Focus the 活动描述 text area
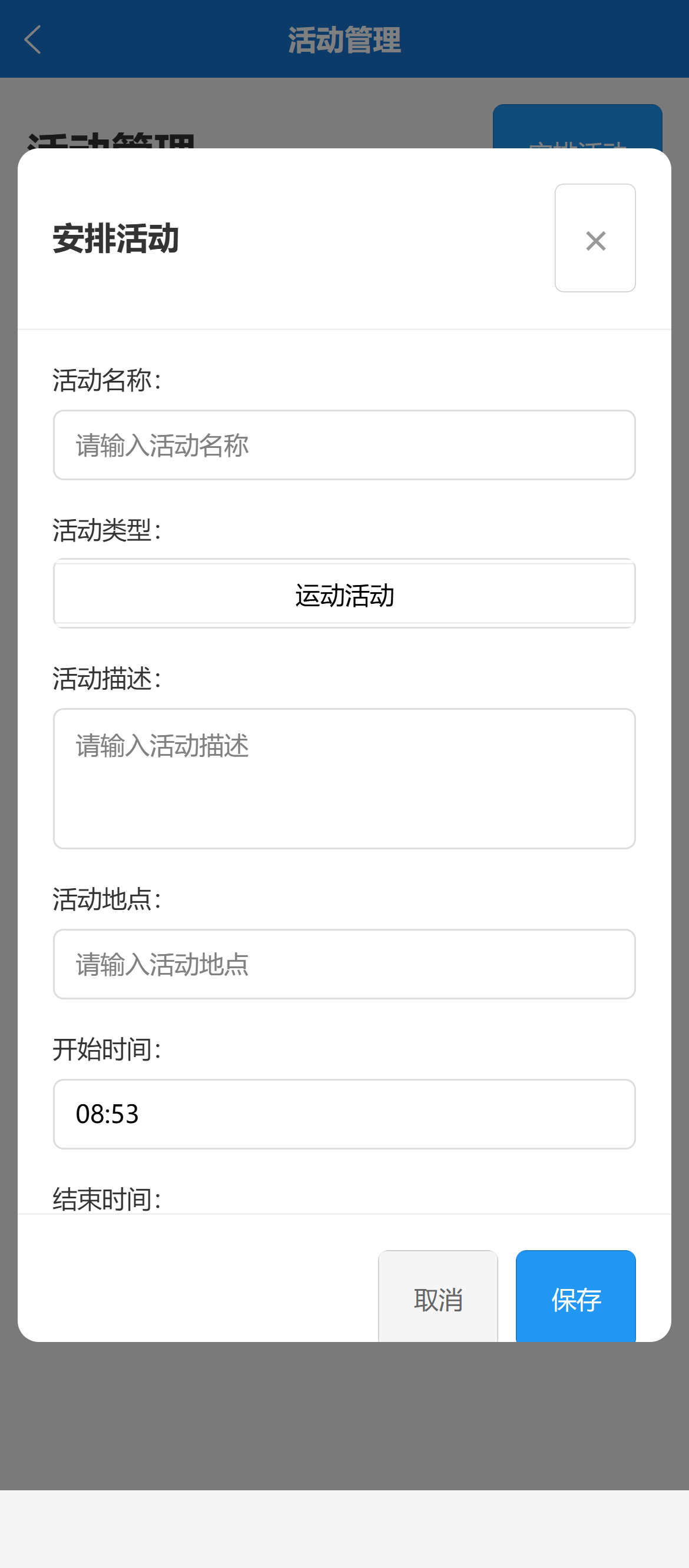689x1568 pixels. point(344,778)
